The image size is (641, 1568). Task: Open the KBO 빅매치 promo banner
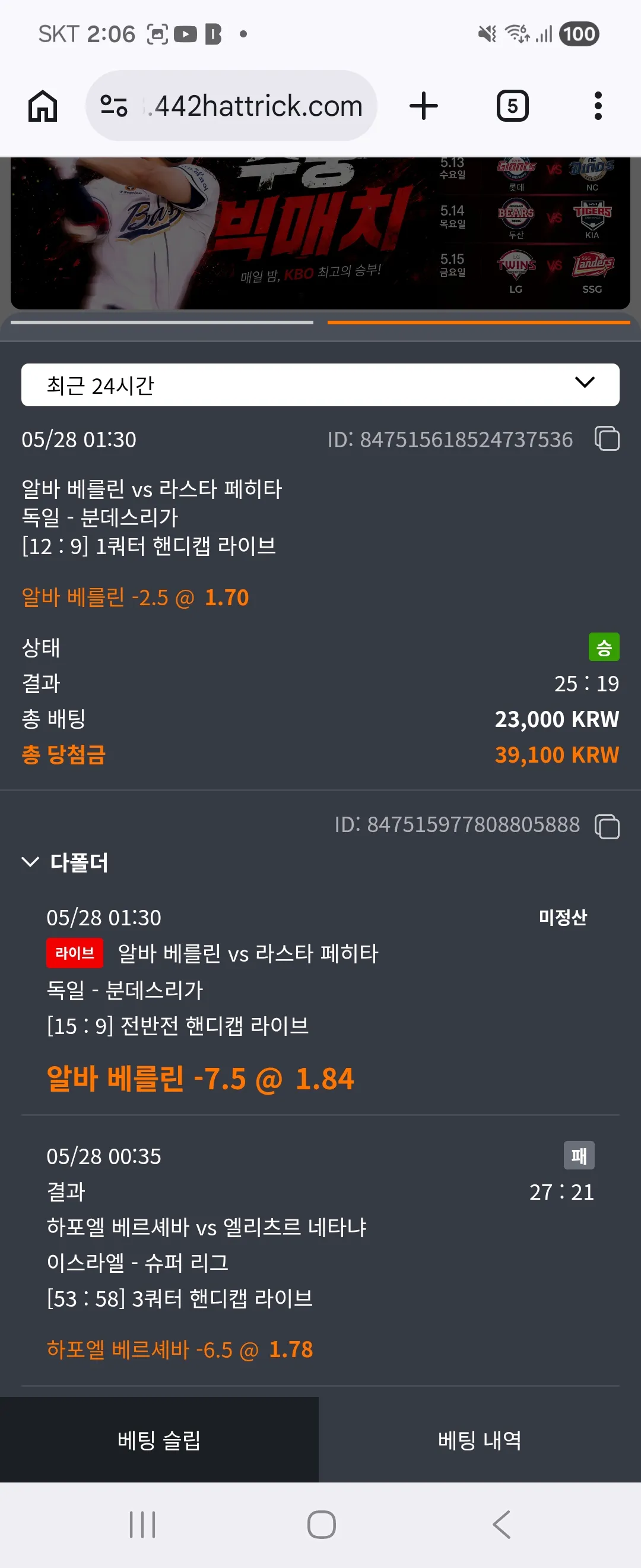click(x=320, y=234)
